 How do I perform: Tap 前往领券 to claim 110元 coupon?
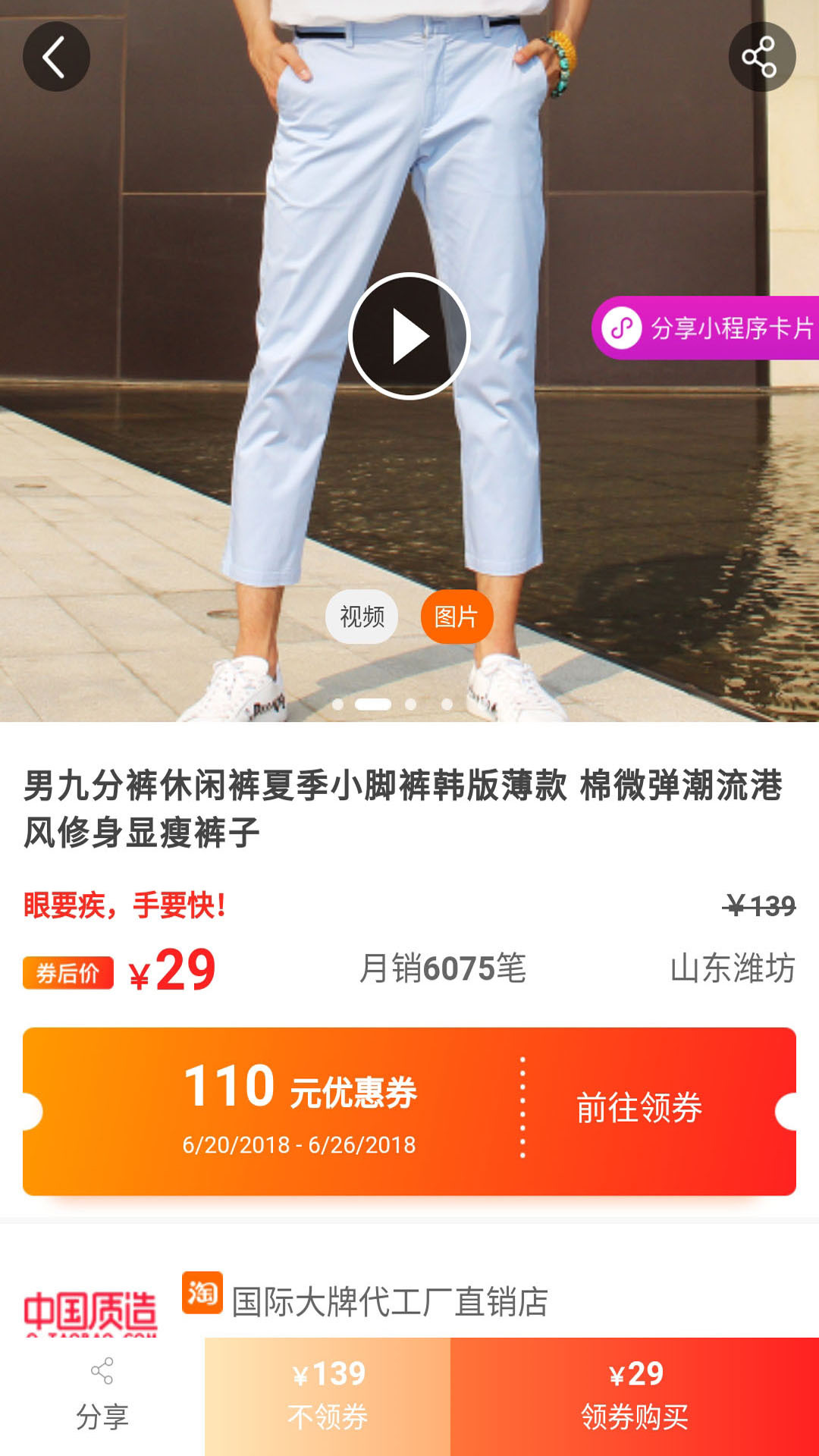coord(639,1108)
